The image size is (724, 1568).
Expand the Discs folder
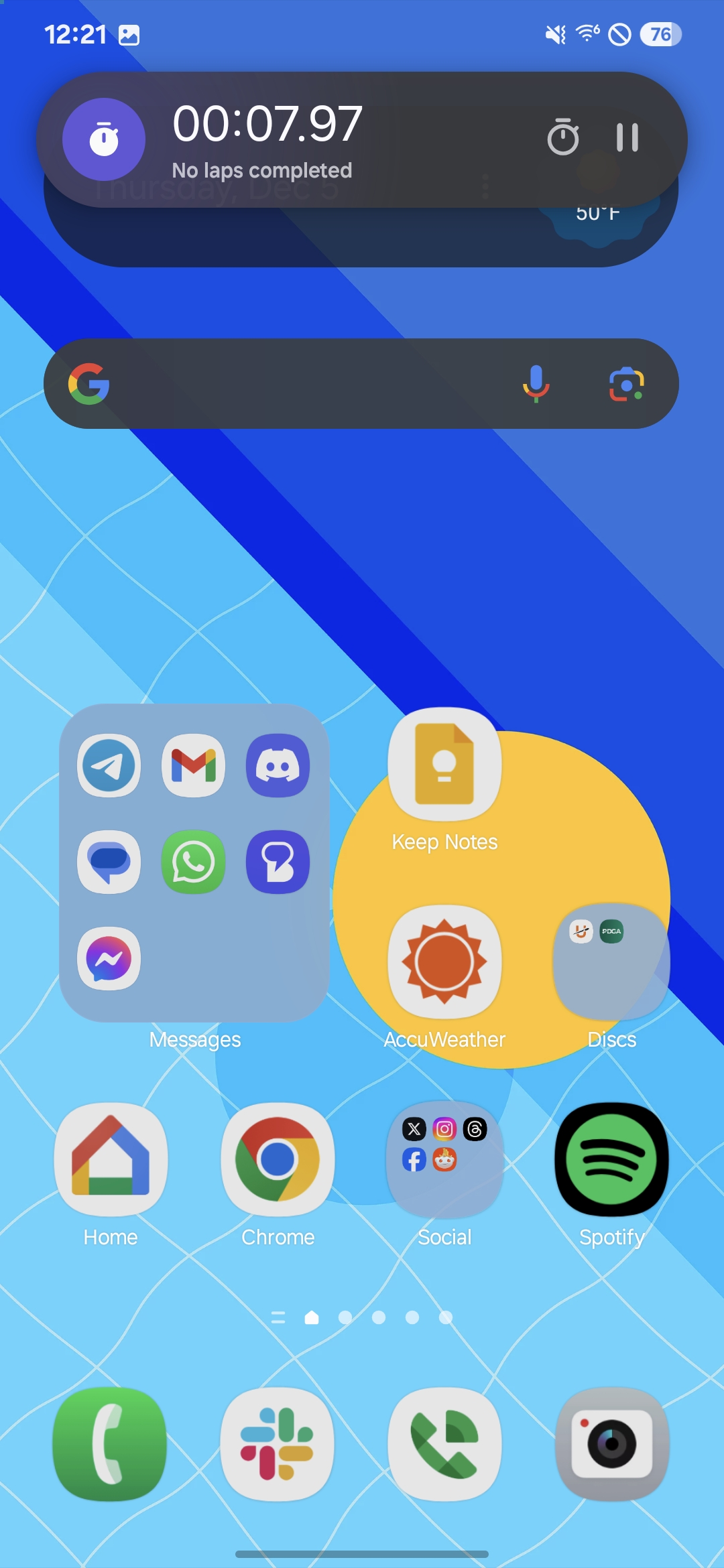(611, 962)
